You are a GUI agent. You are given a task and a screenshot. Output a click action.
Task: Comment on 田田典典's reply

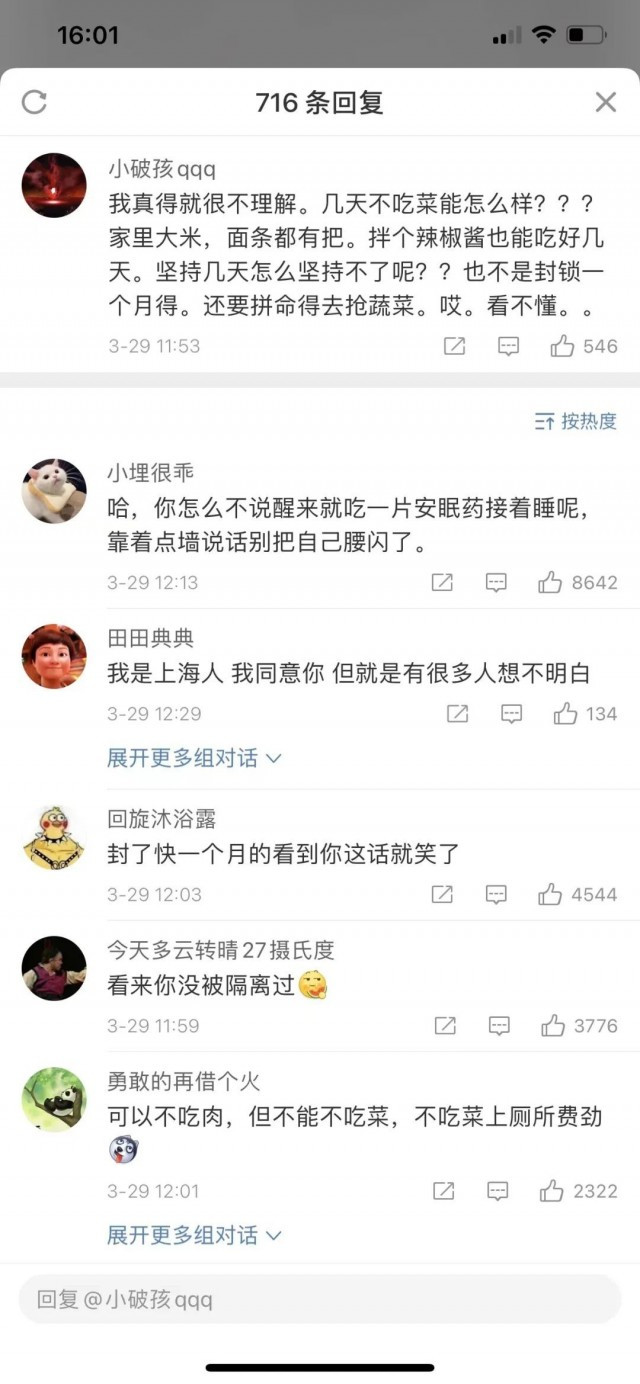[511, 714]
